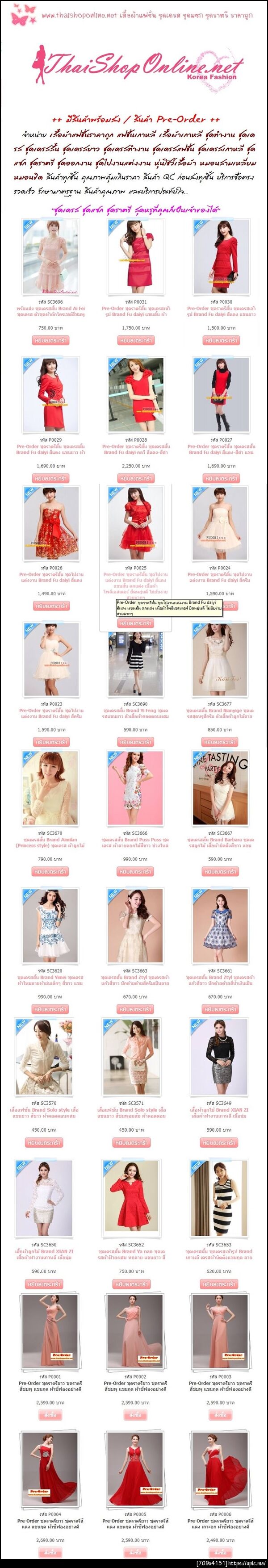Open the image of blouse SC3571
268x1568 pixels.
click(x=136, y=1056)
